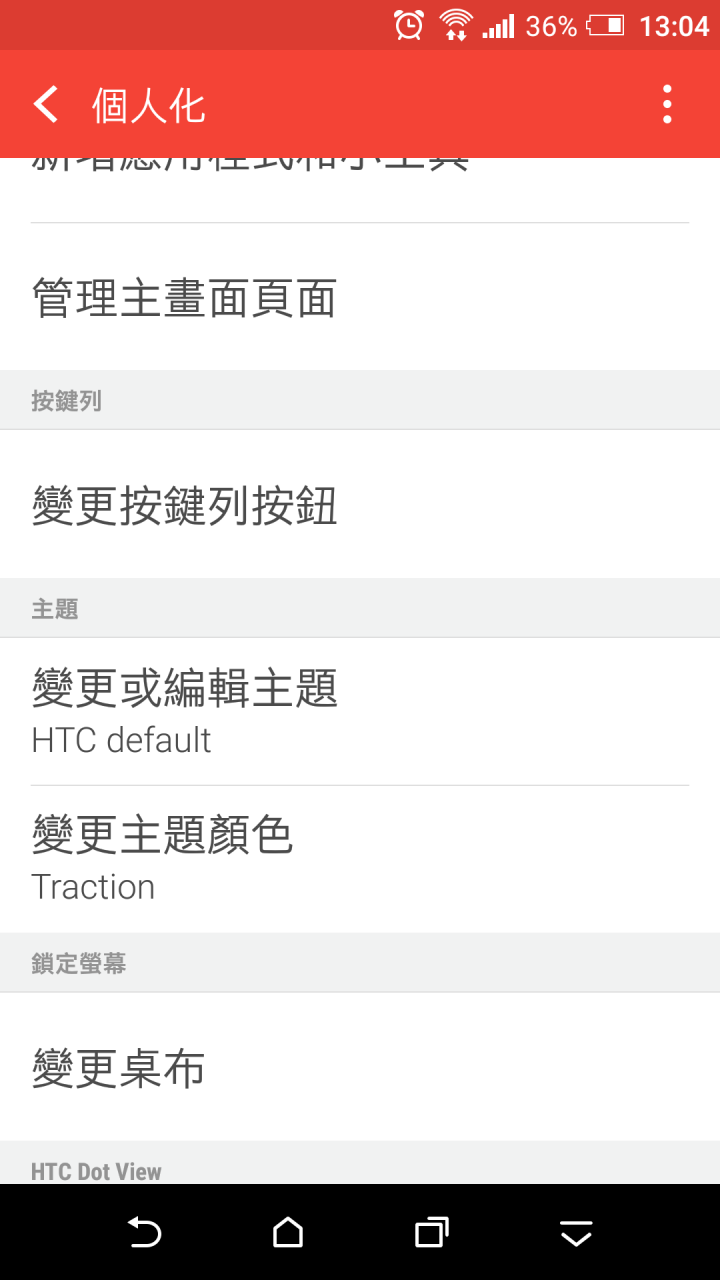Hide the navigation bar with the down chevron
The image size is (720, 1280).
click(x=576, y=1234)
